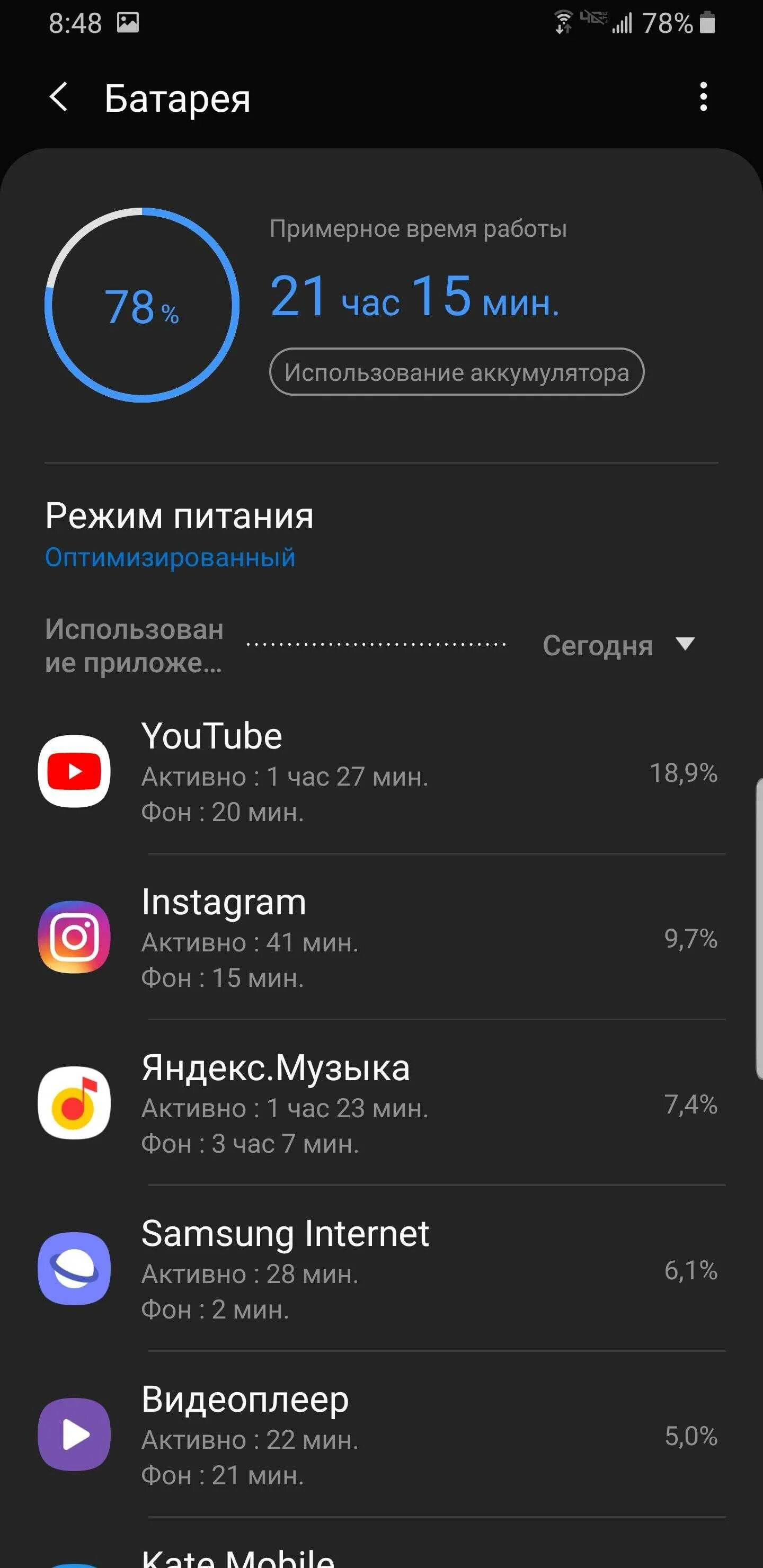The width and height of the screenshot is (763, 1568).
Task: Expand the Сегодня period dropdown
Action: (618, 645)
